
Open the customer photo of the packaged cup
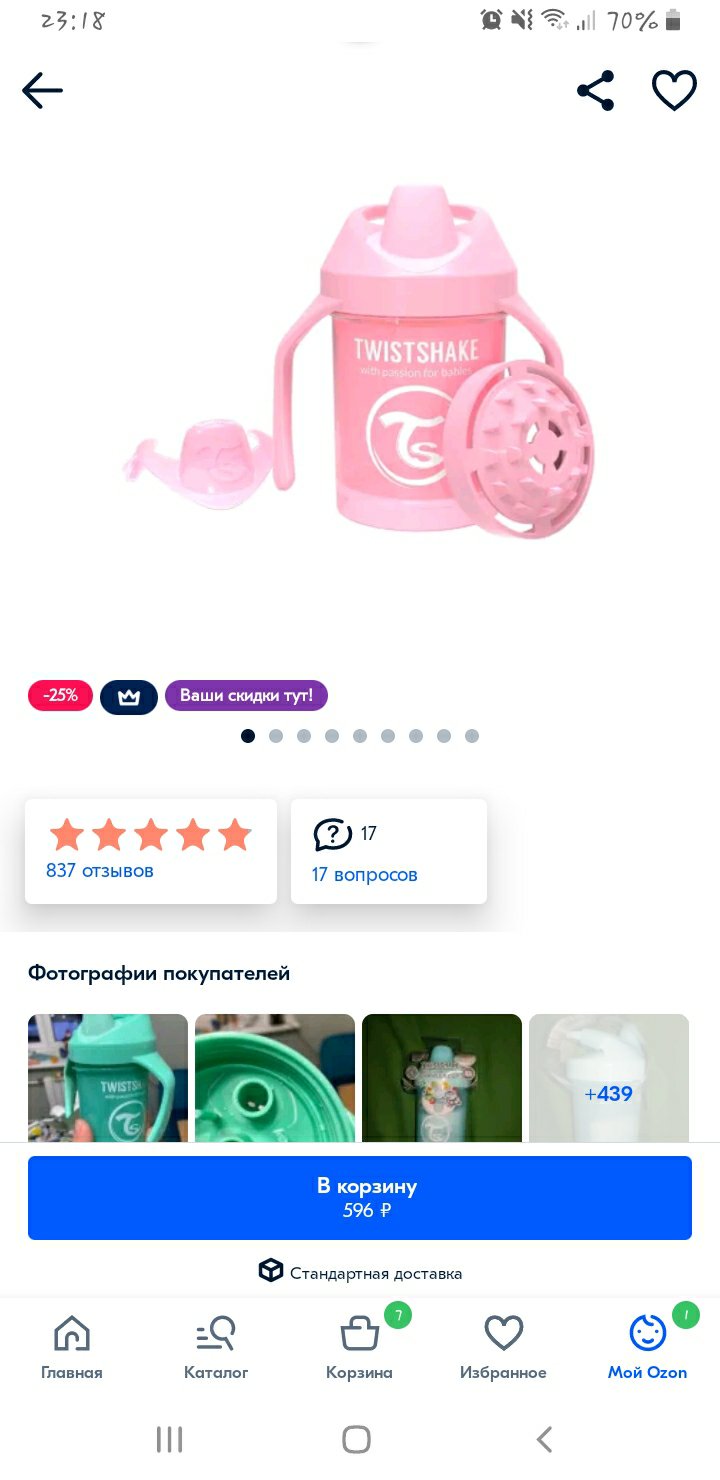442,1078
